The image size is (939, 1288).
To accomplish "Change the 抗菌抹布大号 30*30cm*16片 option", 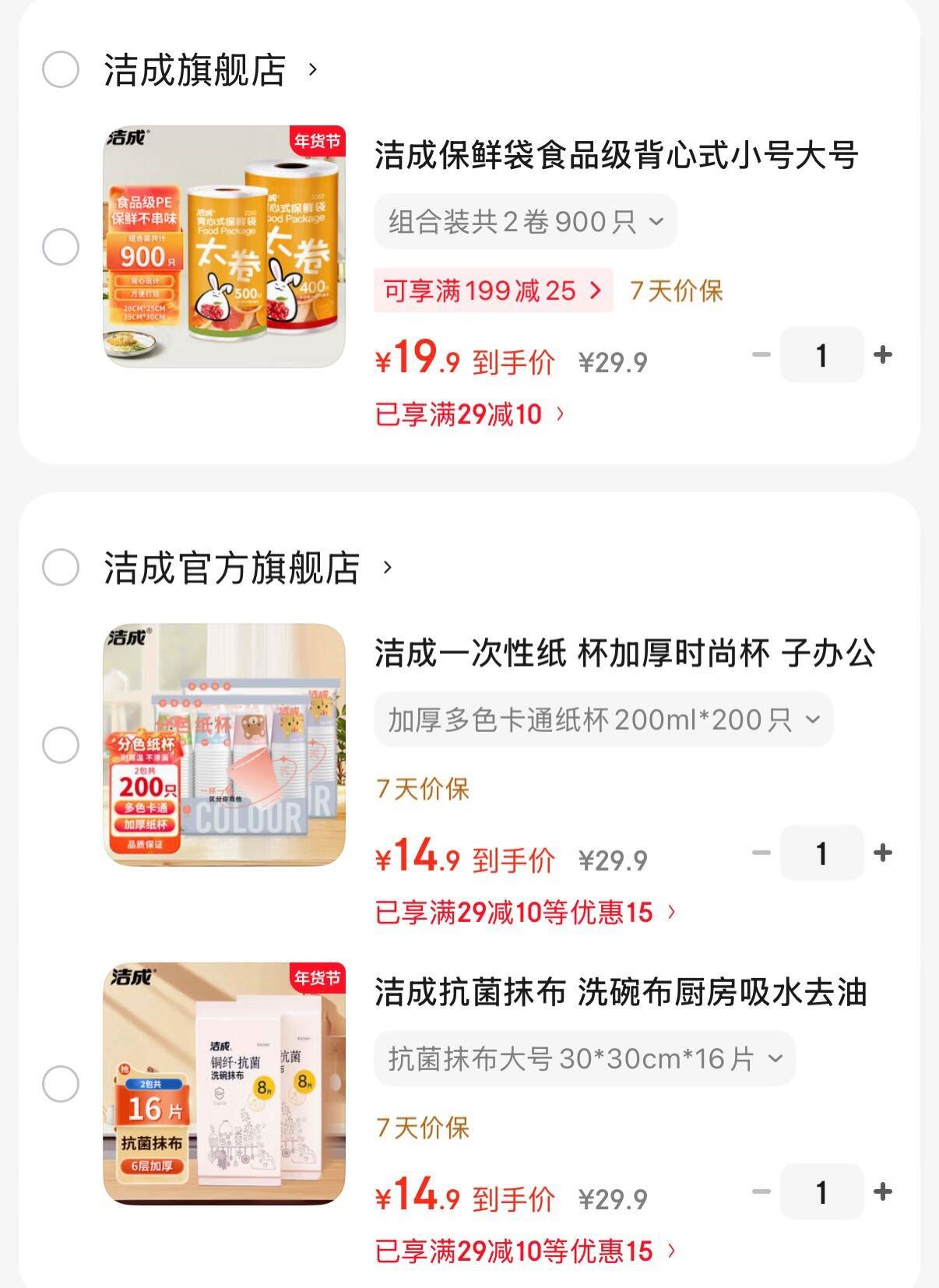I will click(x=585, y=1058).
